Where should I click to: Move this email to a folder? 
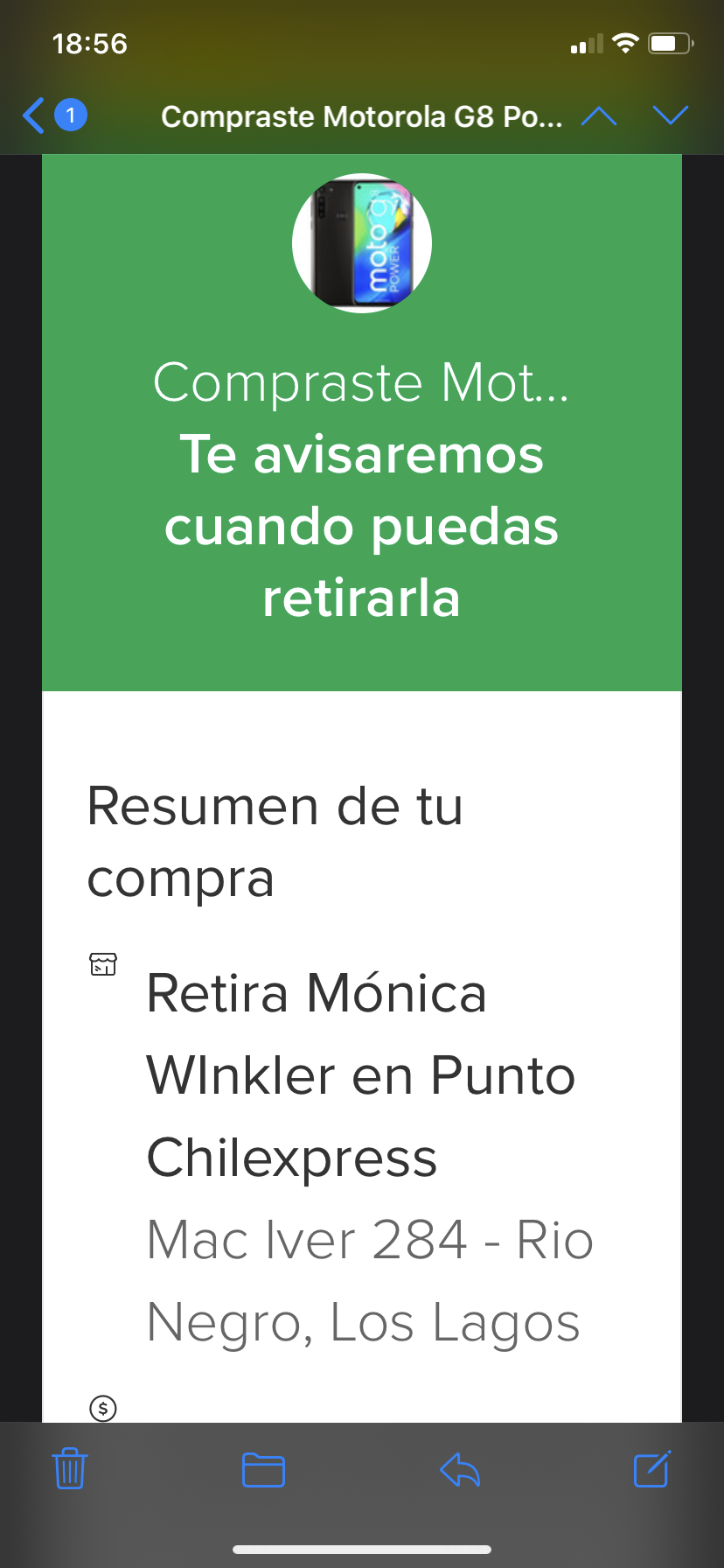click(x=263, y=1469)
